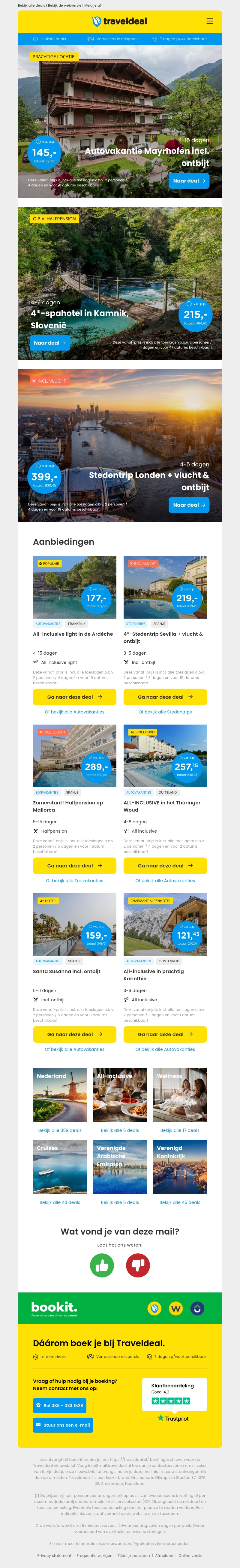
Task: Unsubscribe via the Afmelden link
Action: point(164,1555)
